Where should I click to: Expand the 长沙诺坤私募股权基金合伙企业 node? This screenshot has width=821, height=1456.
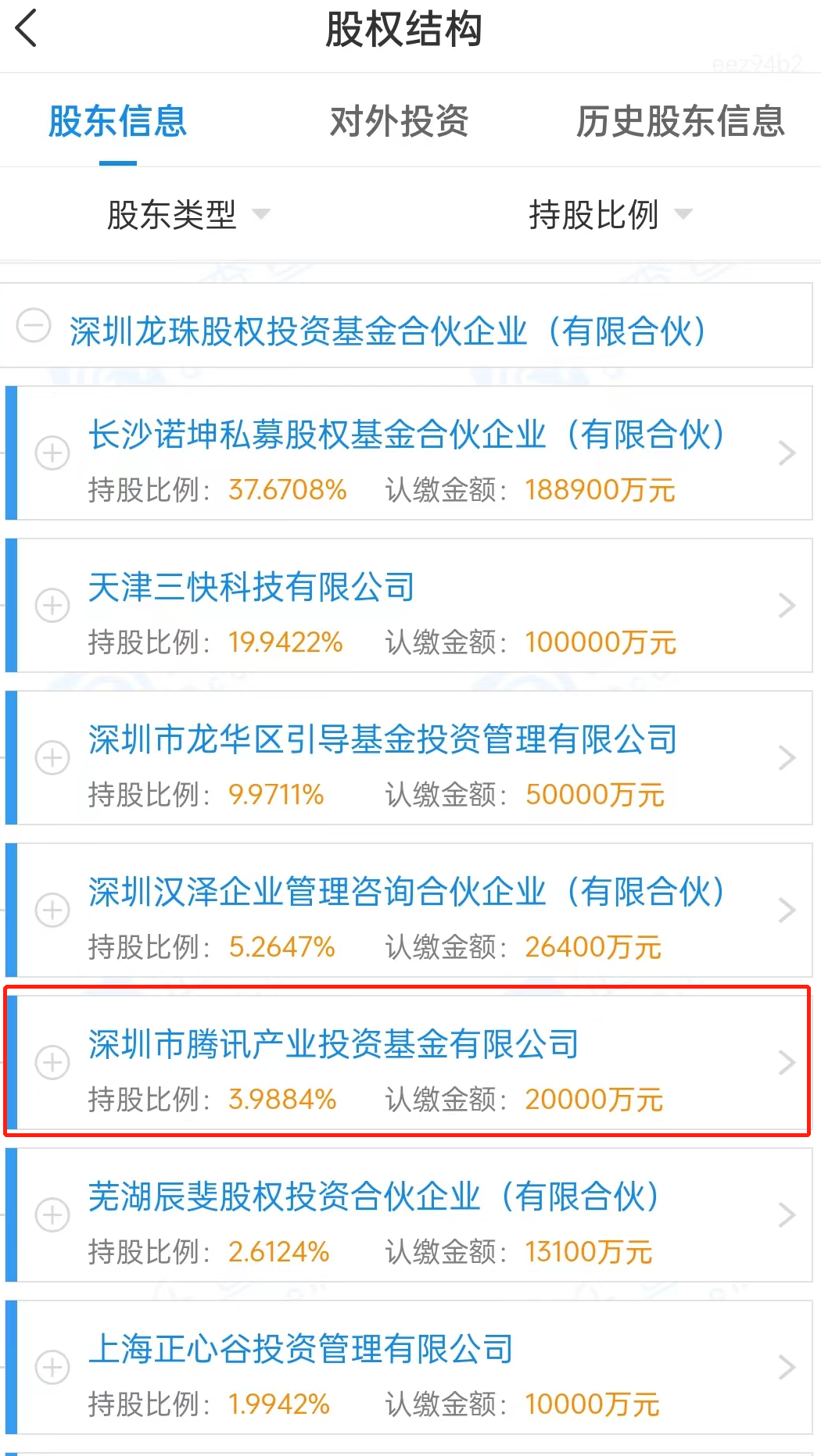pos(52,453)
